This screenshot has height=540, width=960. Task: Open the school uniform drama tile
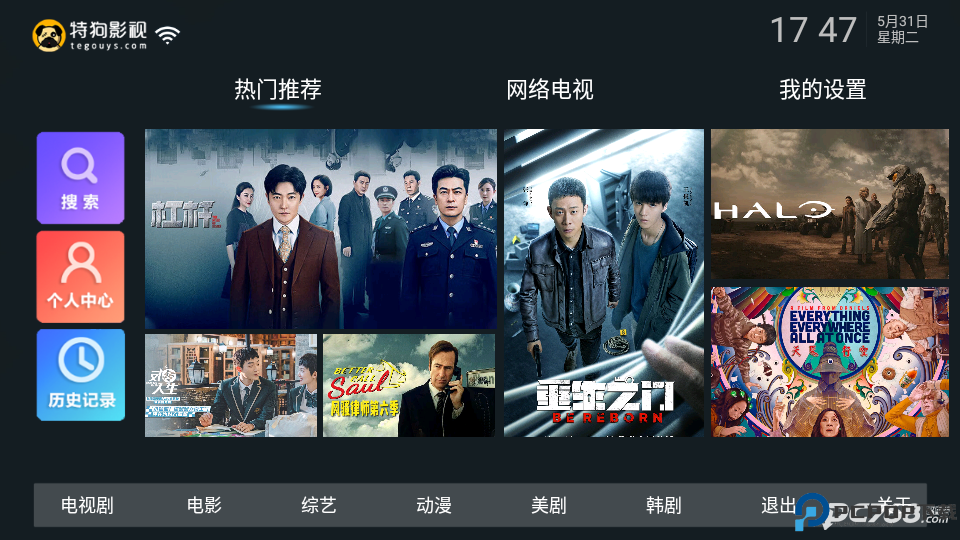click(x=231, y=385)
